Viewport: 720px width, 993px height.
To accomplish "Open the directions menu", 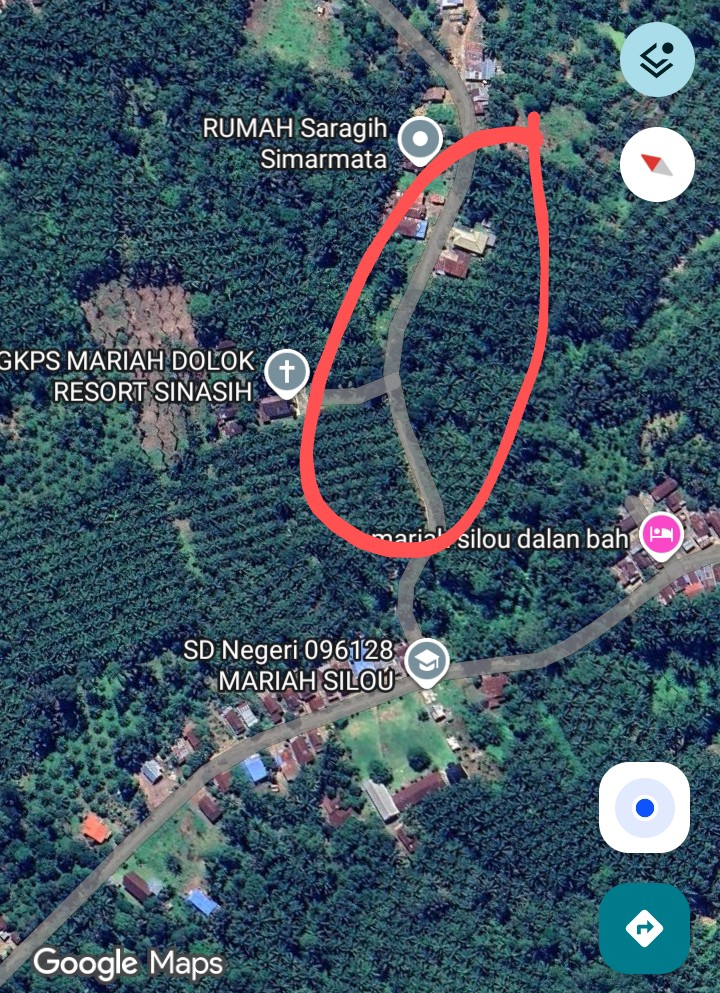I will pyautogui.click(x=644, y=927).
